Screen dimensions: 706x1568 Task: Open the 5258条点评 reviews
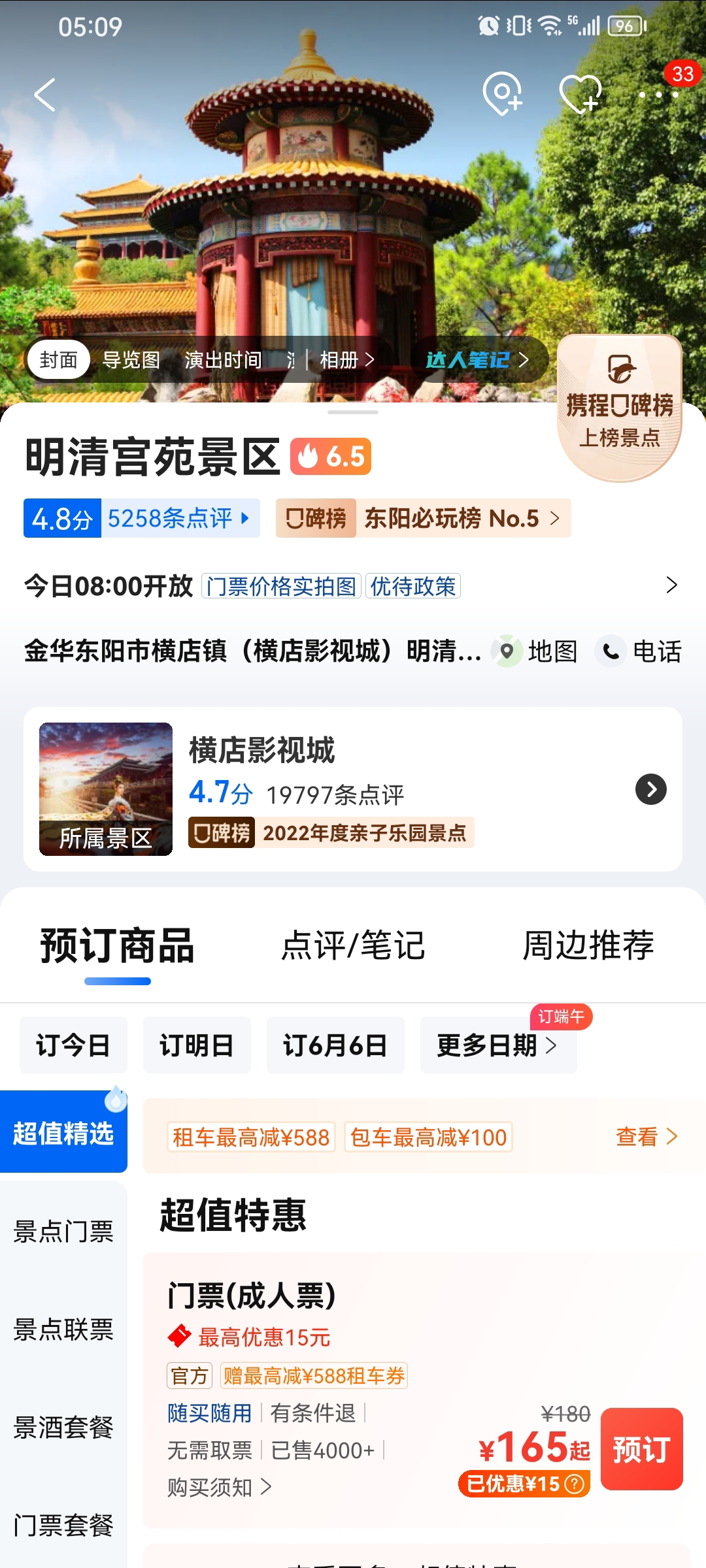click(x=178, y=519)
